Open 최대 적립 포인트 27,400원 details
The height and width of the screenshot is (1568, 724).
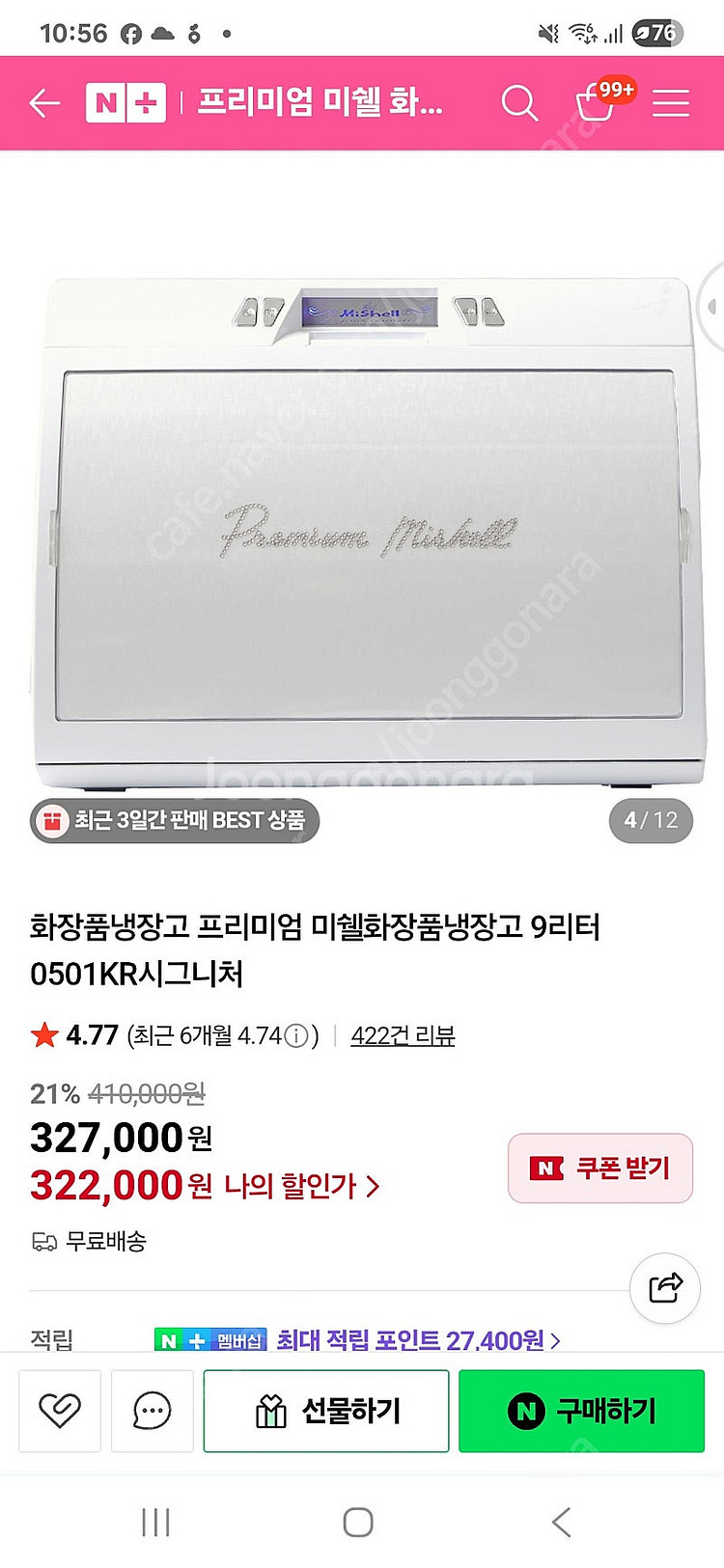tap(419, 1340)
